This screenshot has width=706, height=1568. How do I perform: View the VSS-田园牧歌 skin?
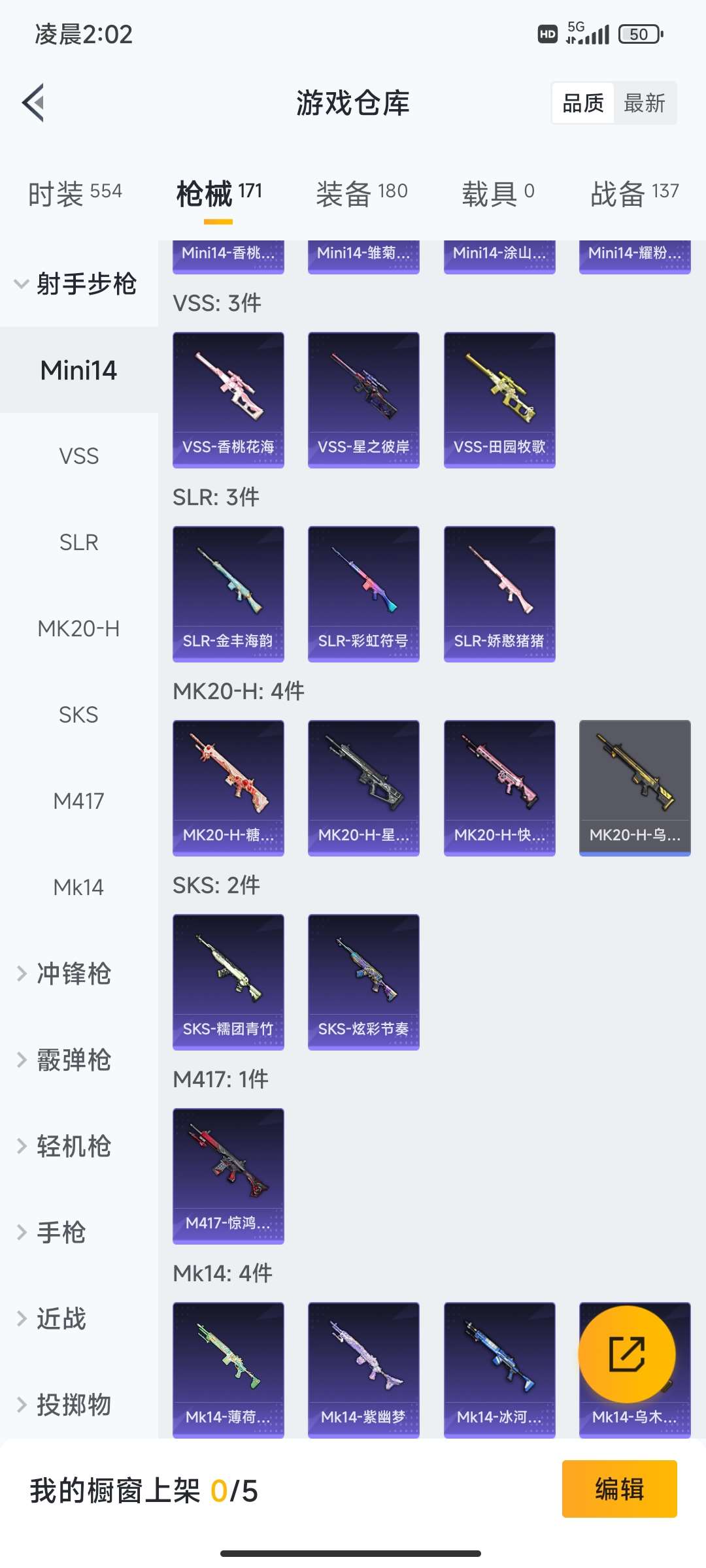[499, 400]
